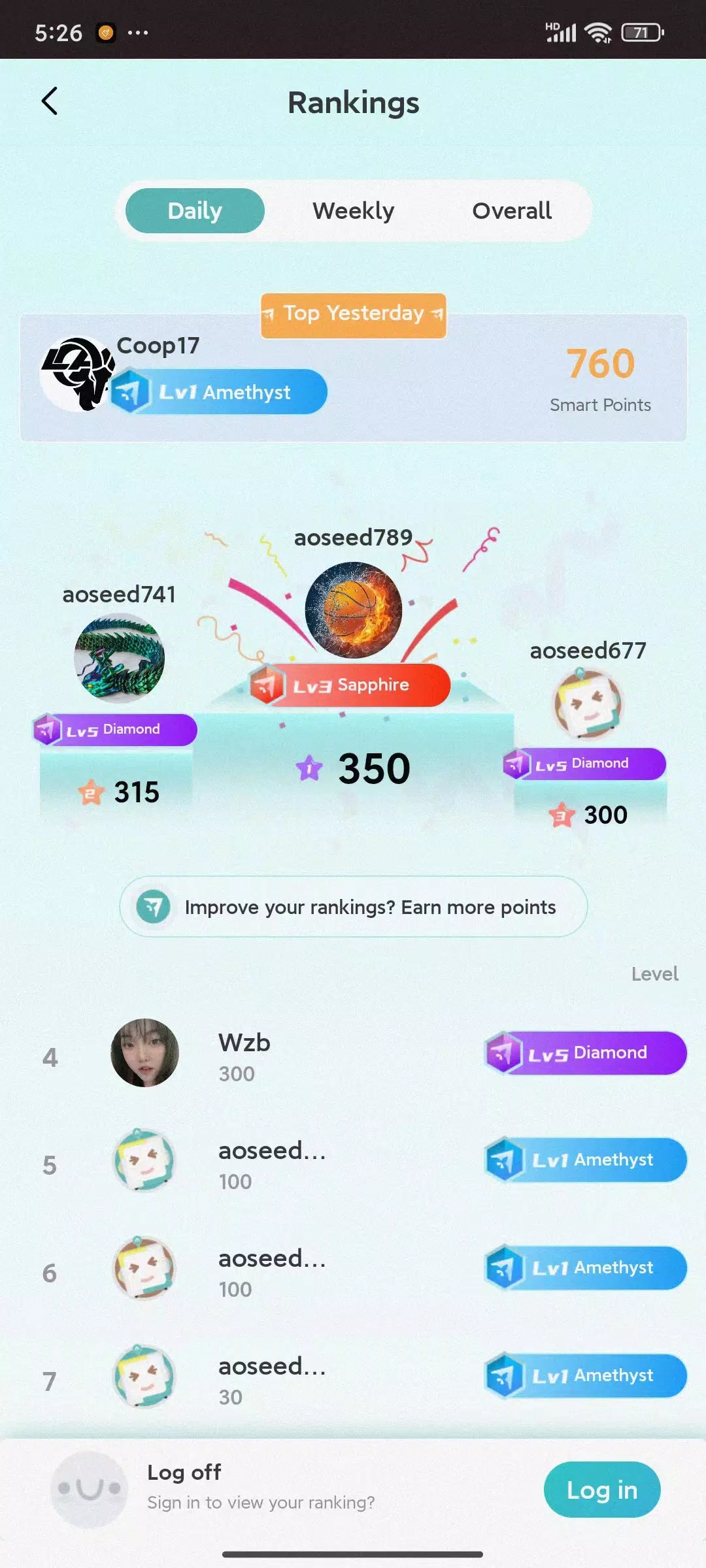
Task: Switch to the Overall rankings tab
Action: point(512,211)
